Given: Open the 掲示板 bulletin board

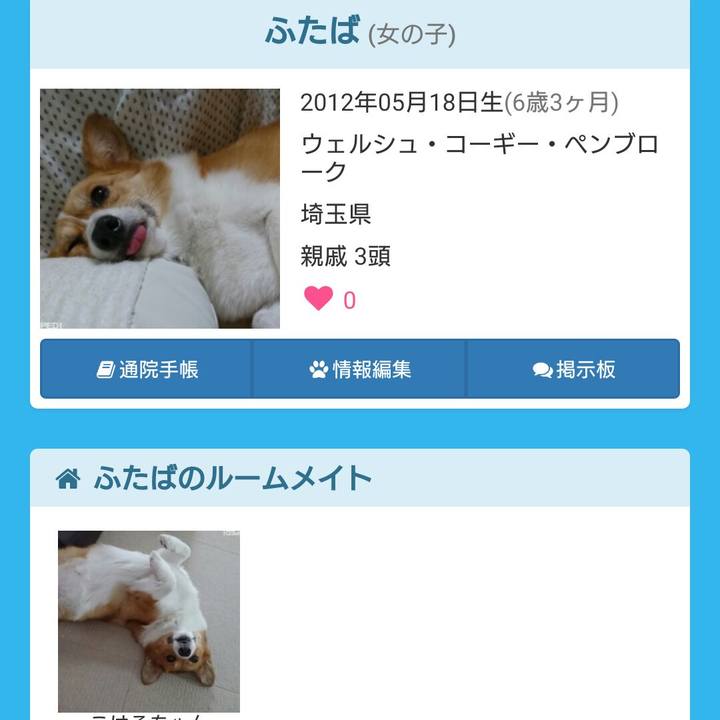Looking at the screenshot, I should coord(573,369).
